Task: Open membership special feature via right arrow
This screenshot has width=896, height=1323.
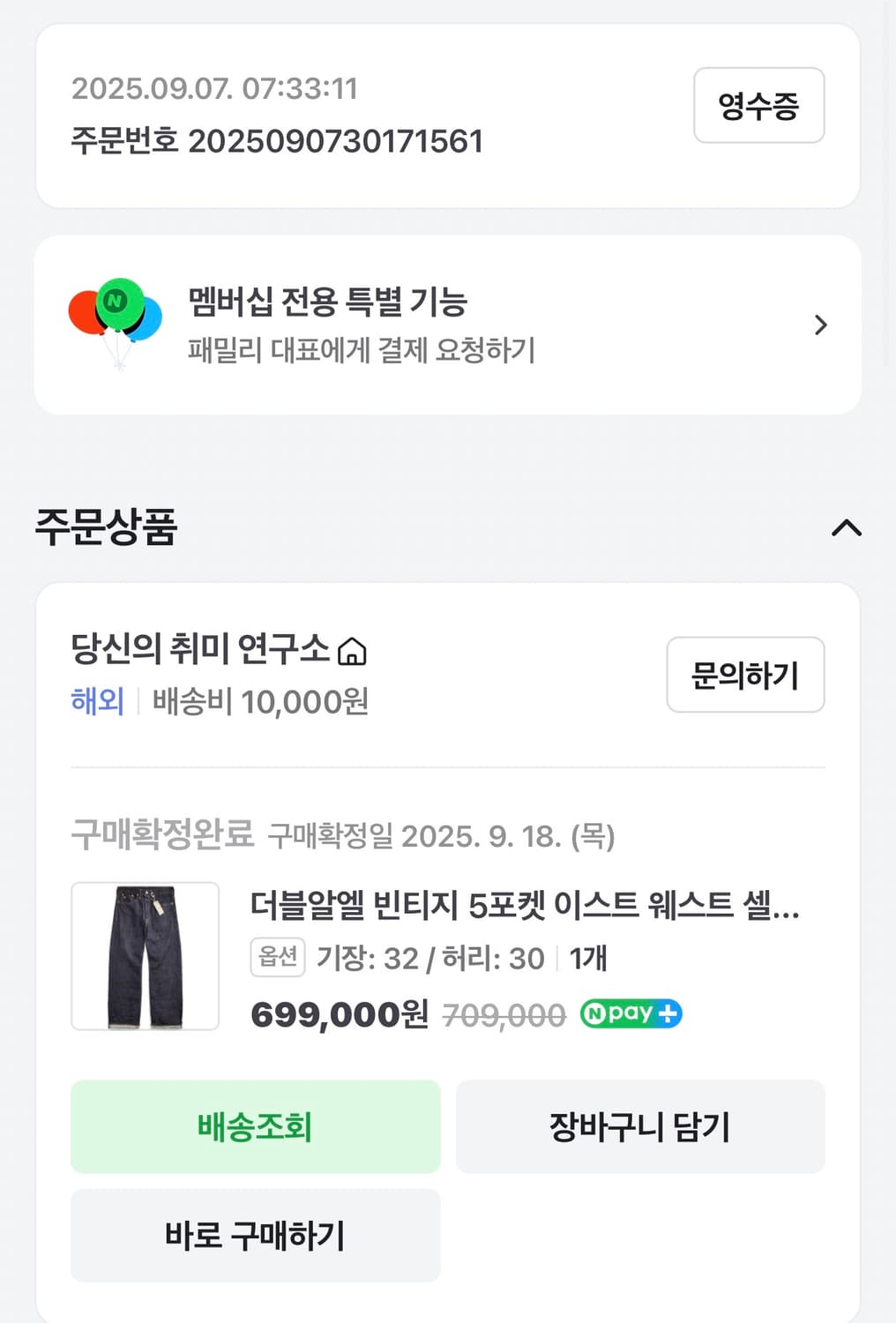Action: 820,325
